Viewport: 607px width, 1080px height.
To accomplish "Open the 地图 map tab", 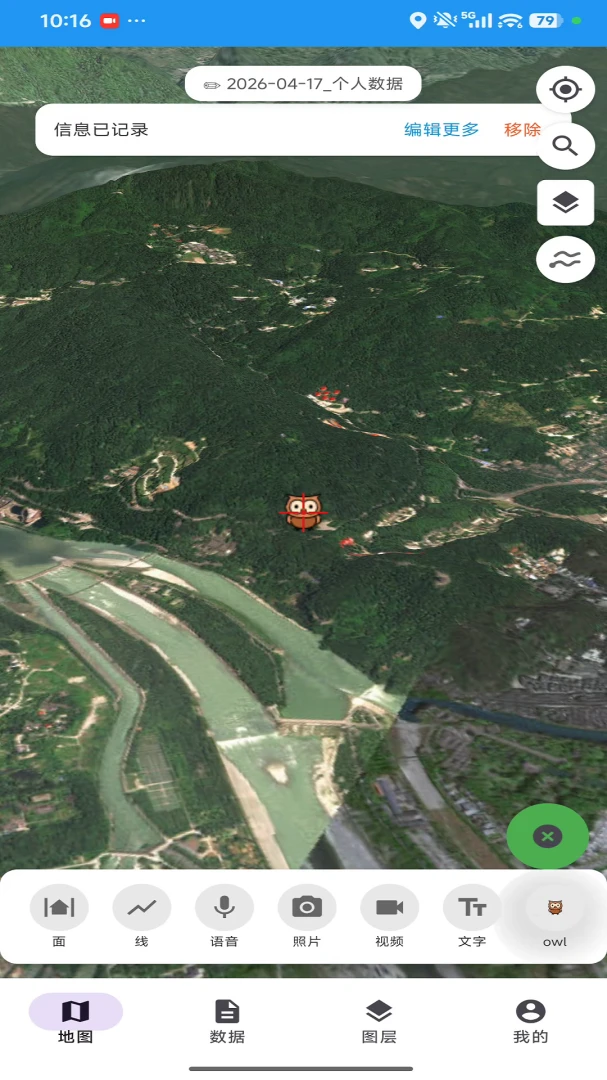I will tap(76, 1021).
